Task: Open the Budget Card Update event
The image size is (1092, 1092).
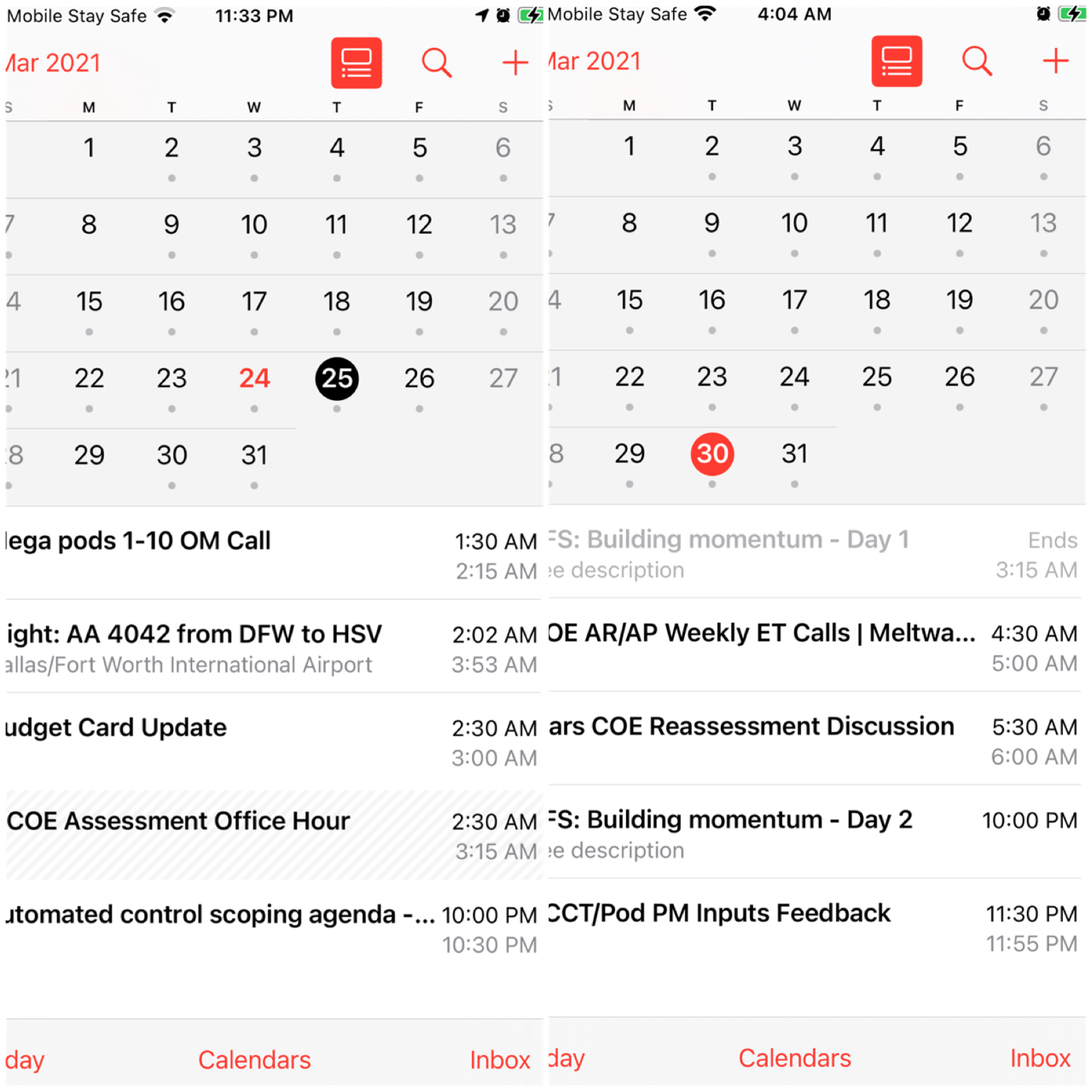Action: (x=274, y=741)
